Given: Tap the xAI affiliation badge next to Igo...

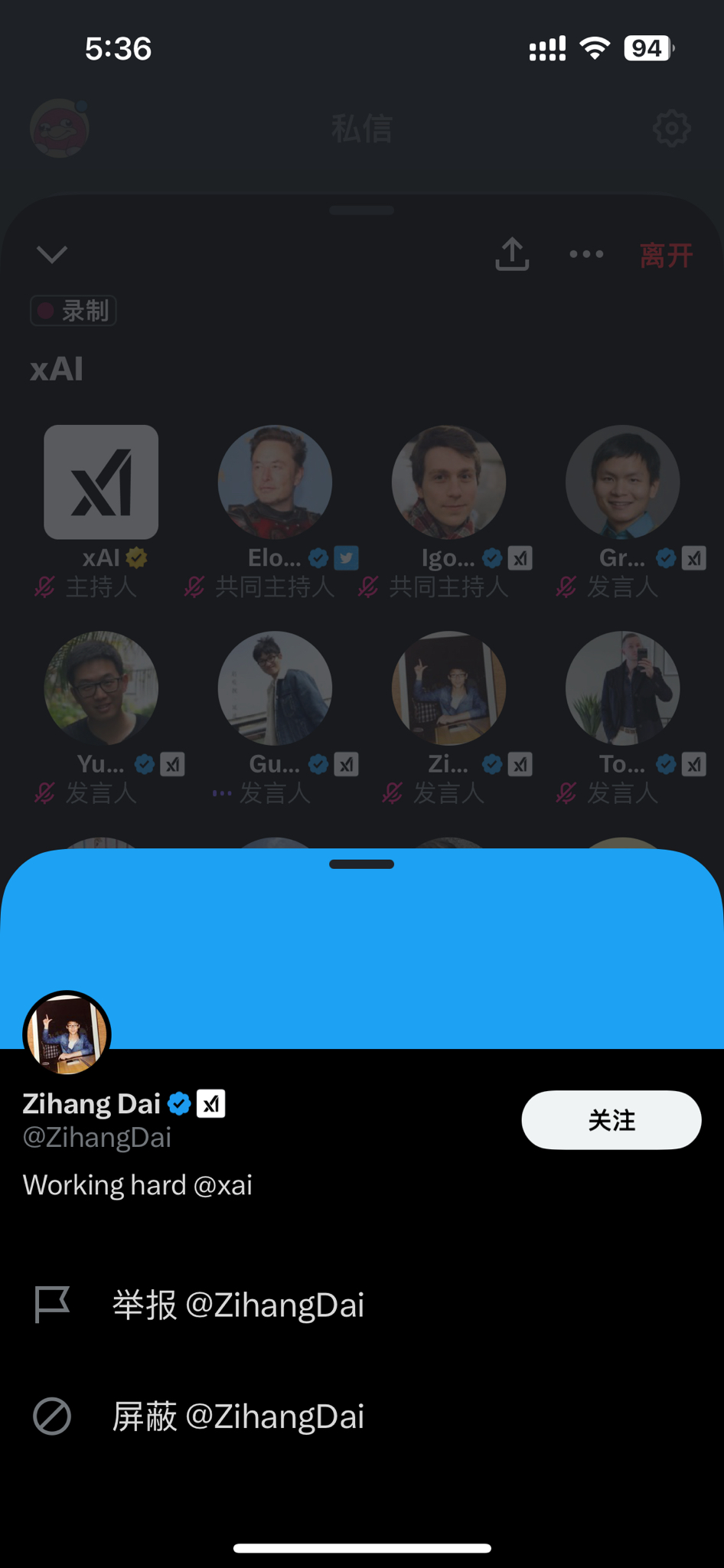Looking at the screenshot, I should pos(520,558).
